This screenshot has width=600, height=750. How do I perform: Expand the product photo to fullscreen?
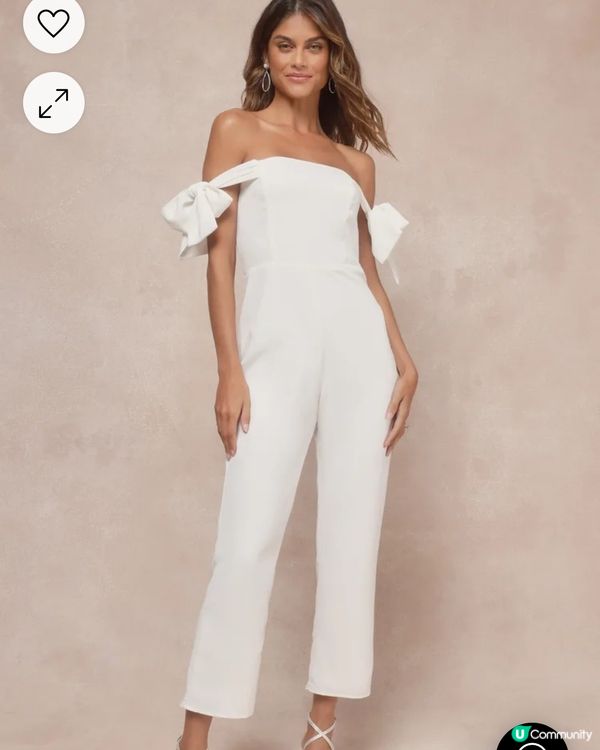(x=53, y=103)
